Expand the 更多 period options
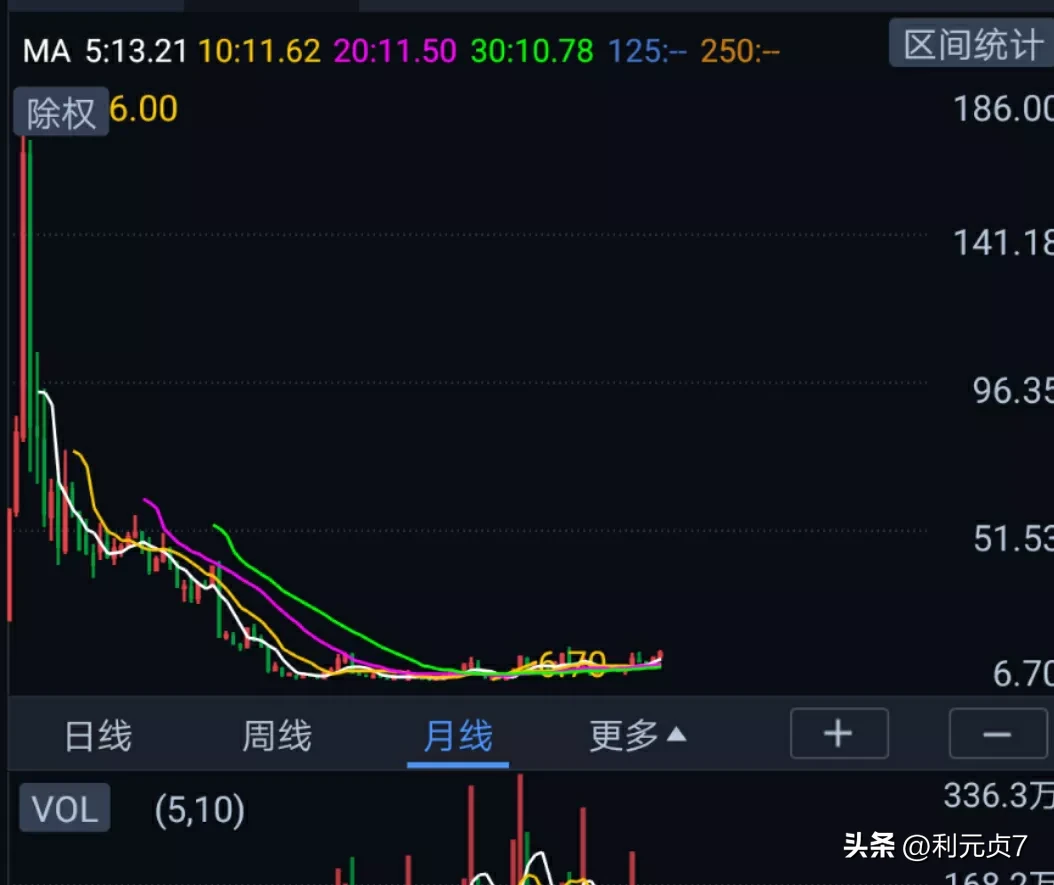The width and height of the screenshot is (1054, 885). [638, 737]
